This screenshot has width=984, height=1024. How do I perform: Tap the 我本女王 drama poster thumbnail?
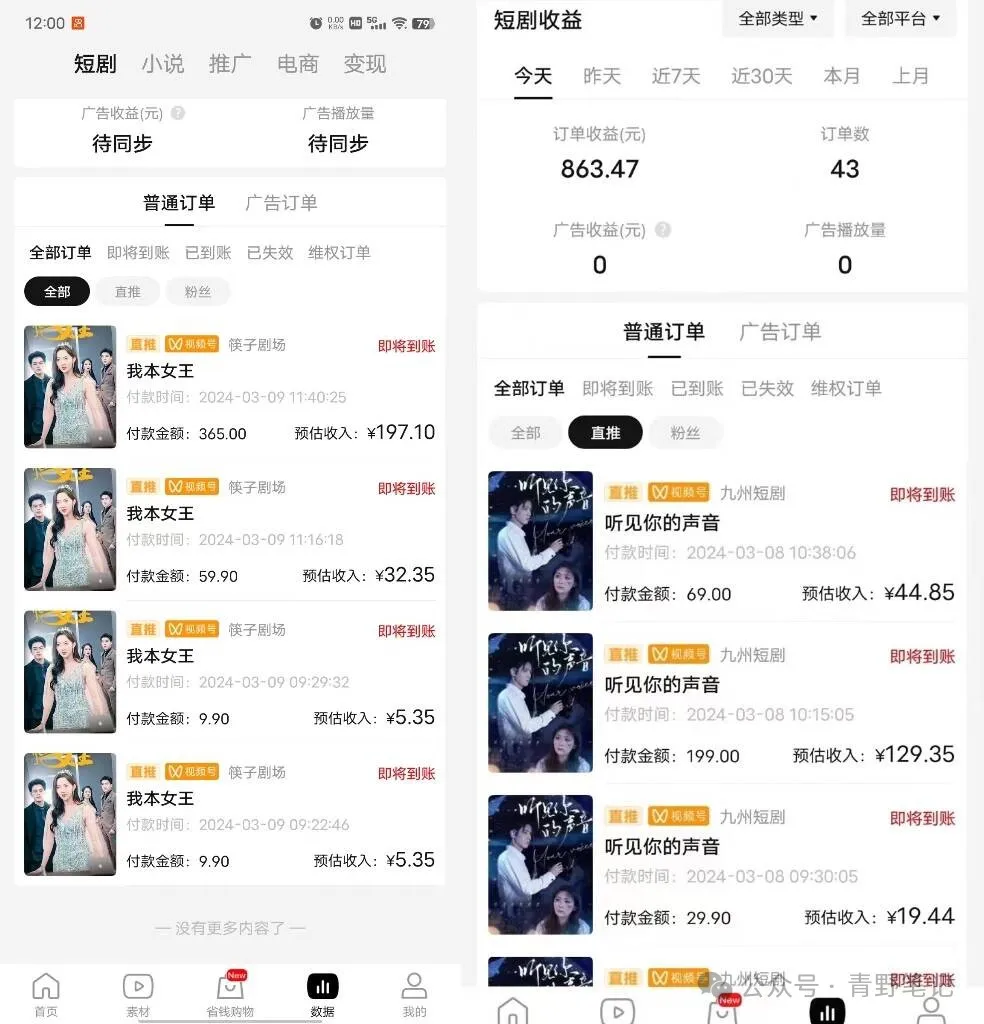click(x=69, y=386)
